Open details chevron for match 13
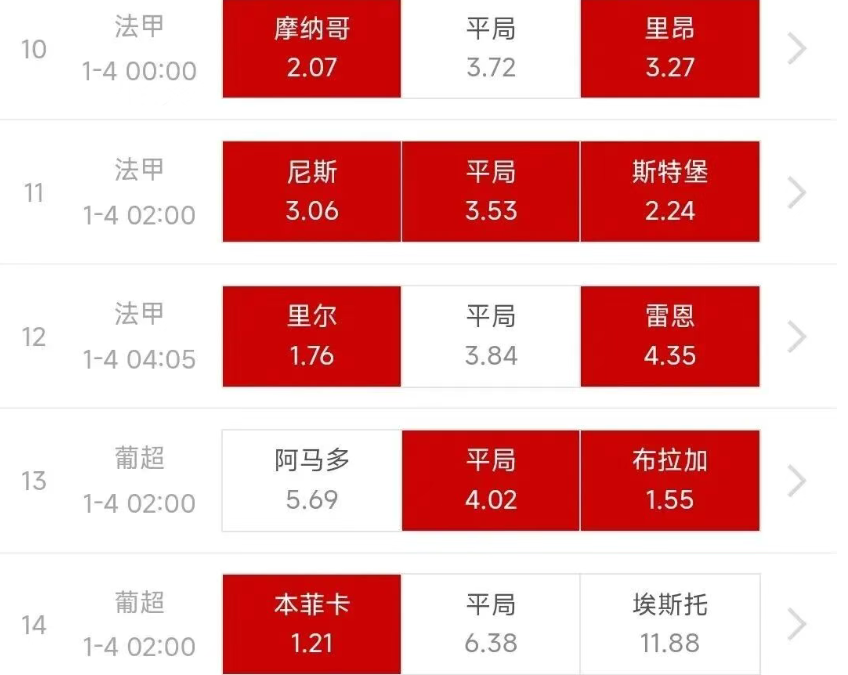 point(796,481)
